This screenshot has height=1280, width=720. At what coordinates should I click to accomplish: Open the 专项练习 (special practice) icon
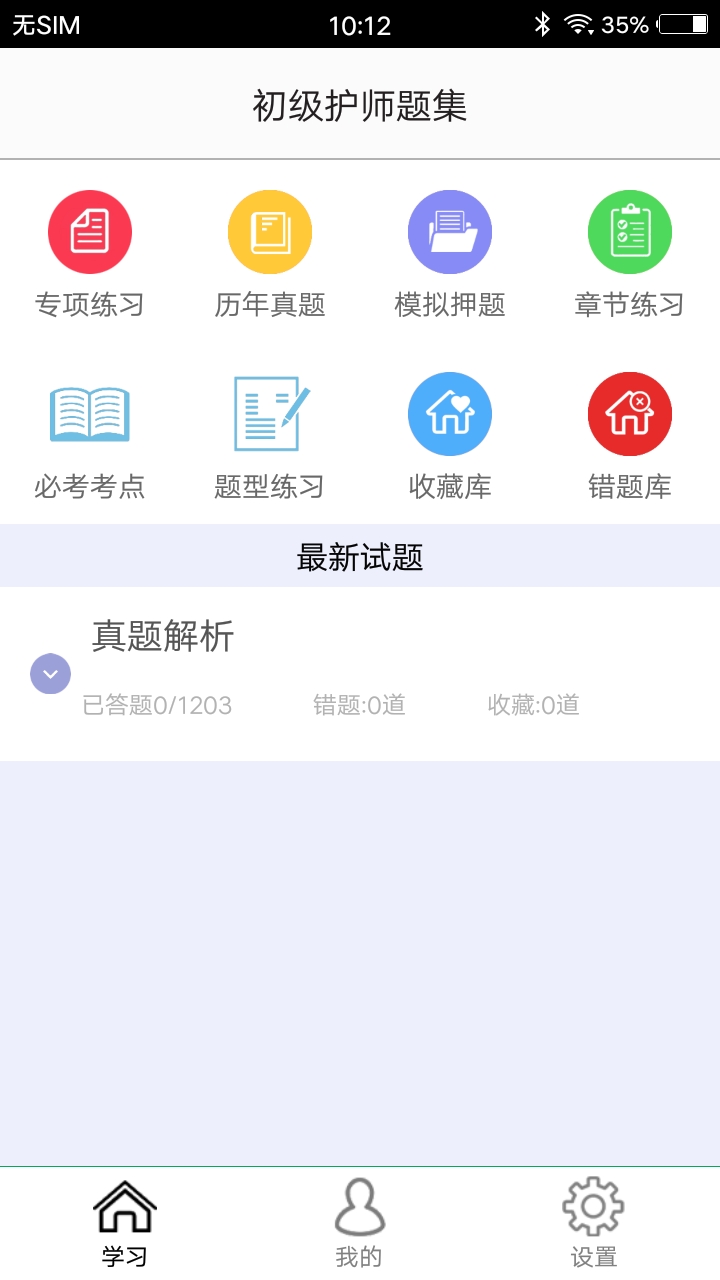click(x=90, y=230)
